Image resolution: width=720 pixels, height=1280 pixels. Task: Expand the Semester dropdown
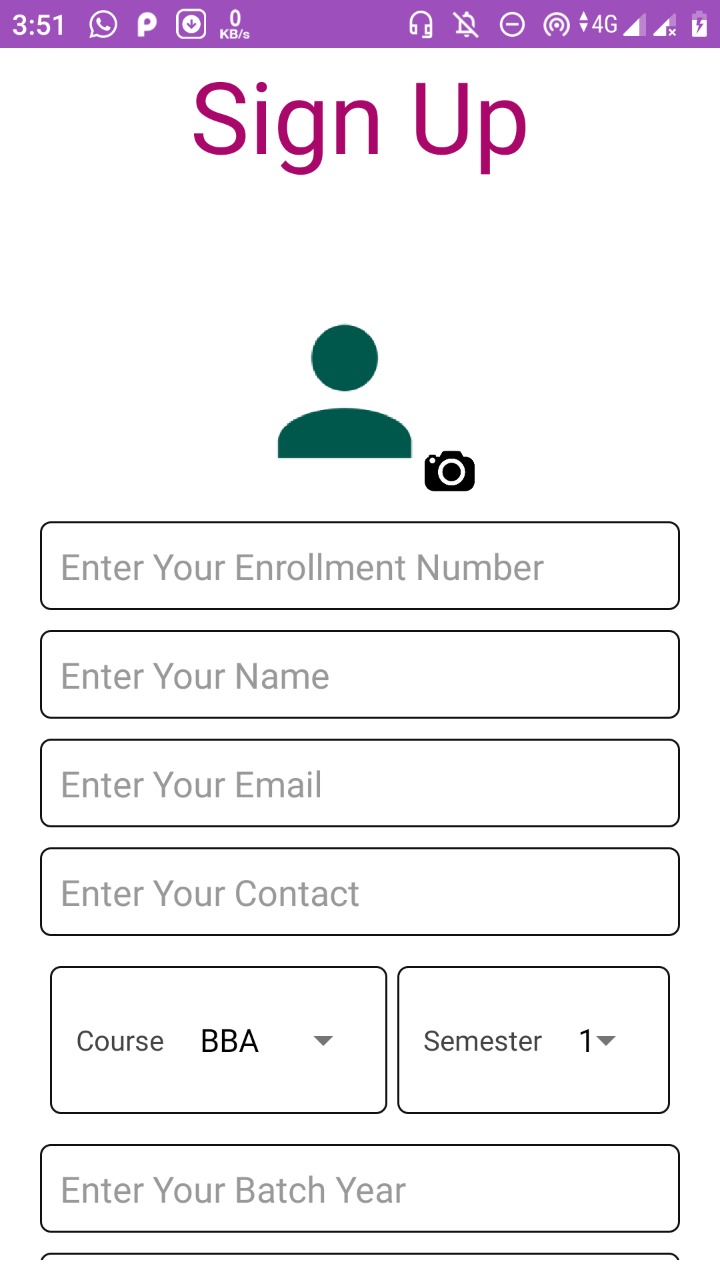(596, 1041)
